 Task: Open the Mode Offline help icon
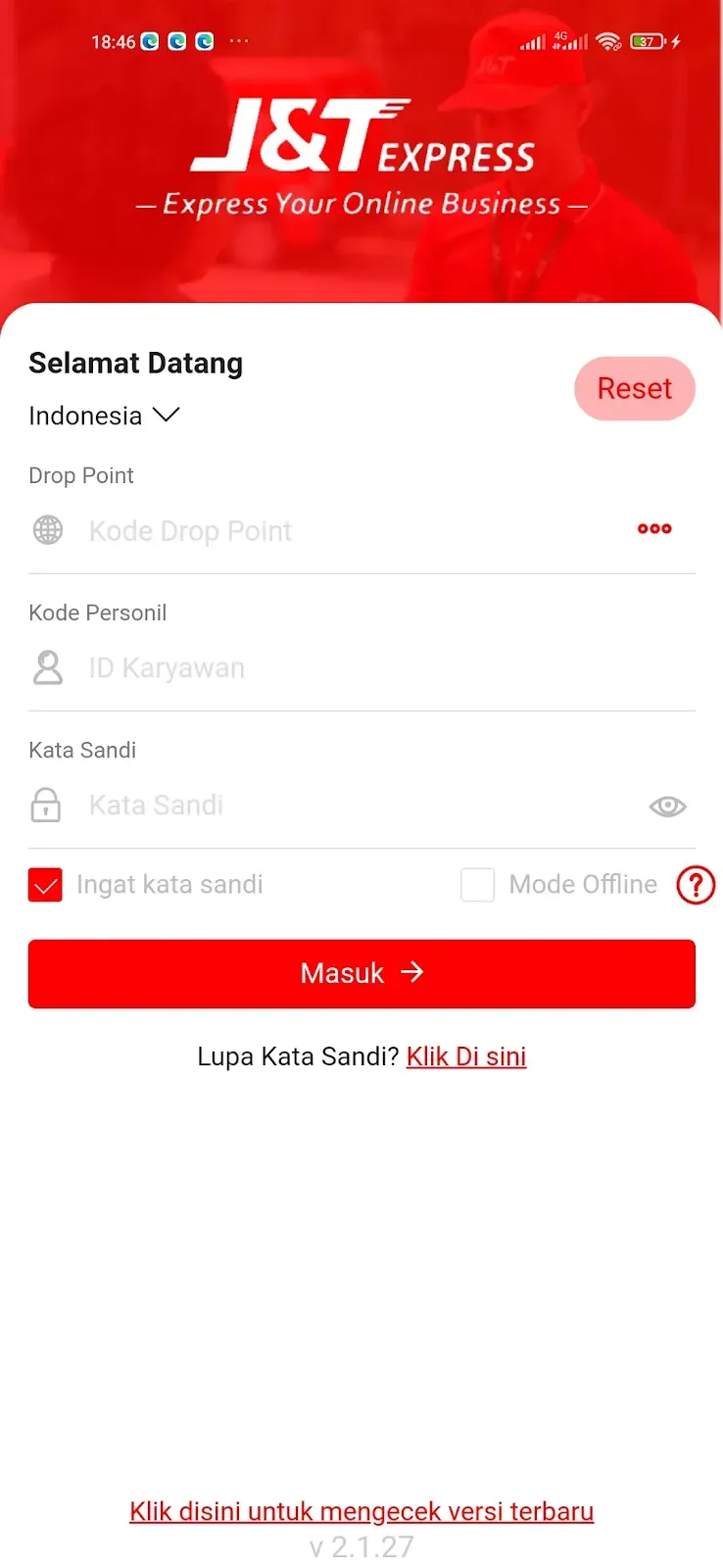[x=696, y=885]
